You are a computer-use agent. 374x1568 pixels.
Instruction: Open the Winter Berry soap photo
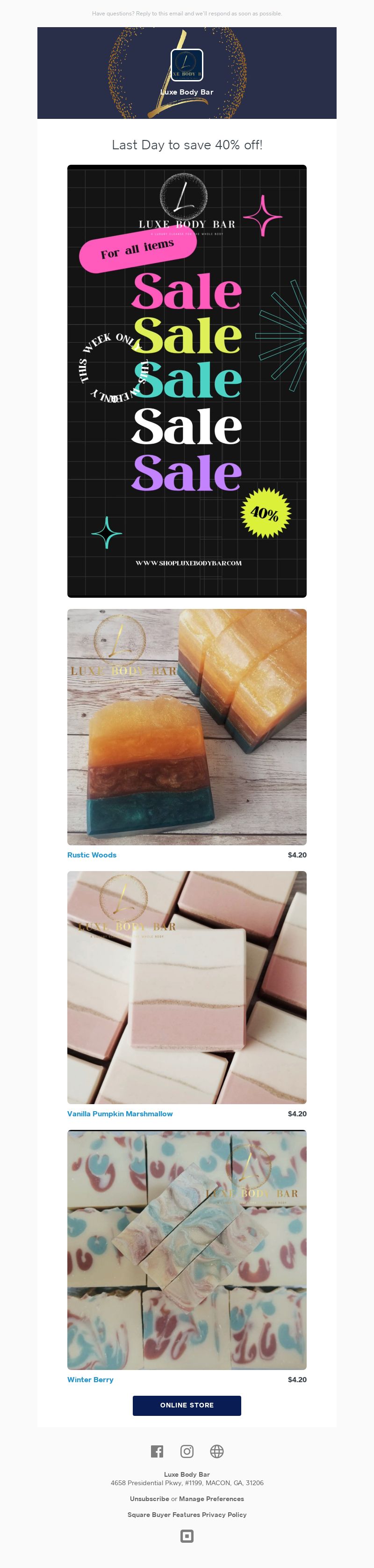point(187,1249)
